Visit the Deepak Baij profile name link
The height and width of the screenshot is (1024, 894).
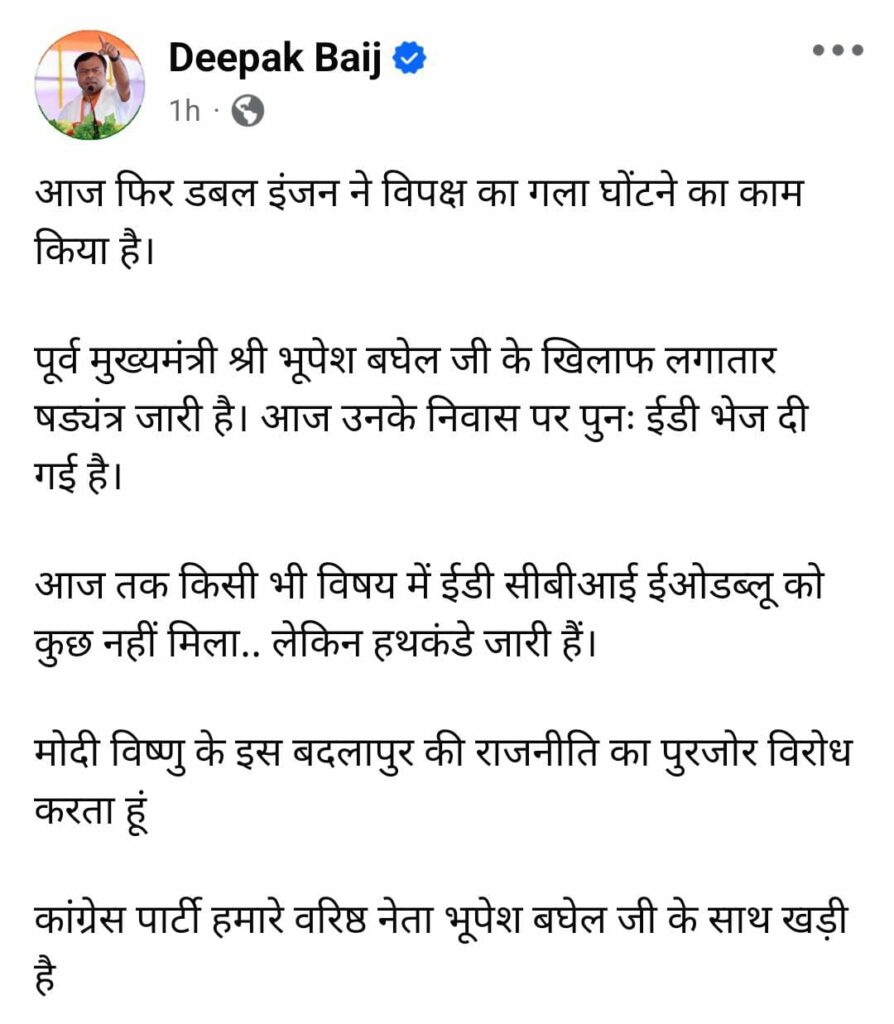coord(278,59)
